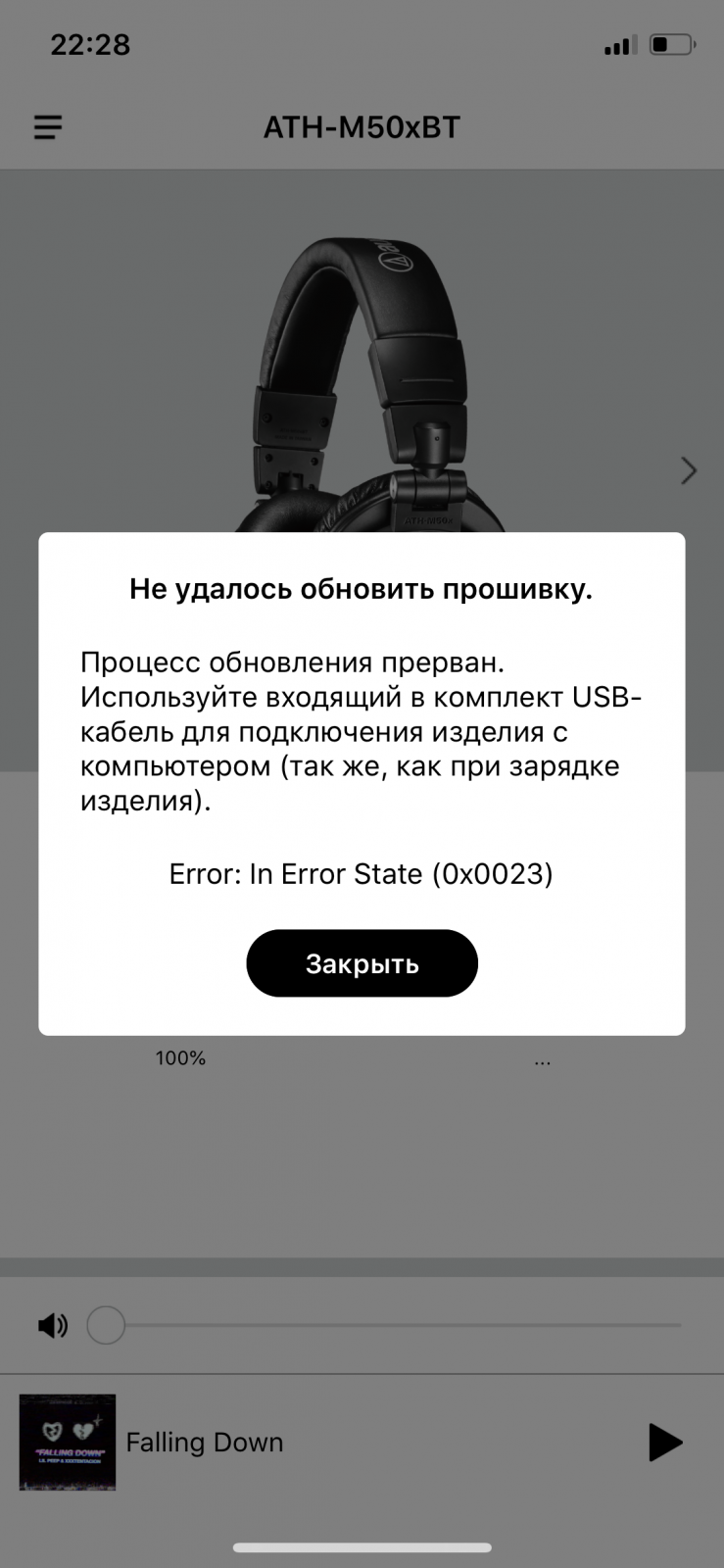Screen dimensions: 724x1568
Task: Mute using the speaker icon
Action: coord(53,1326)
